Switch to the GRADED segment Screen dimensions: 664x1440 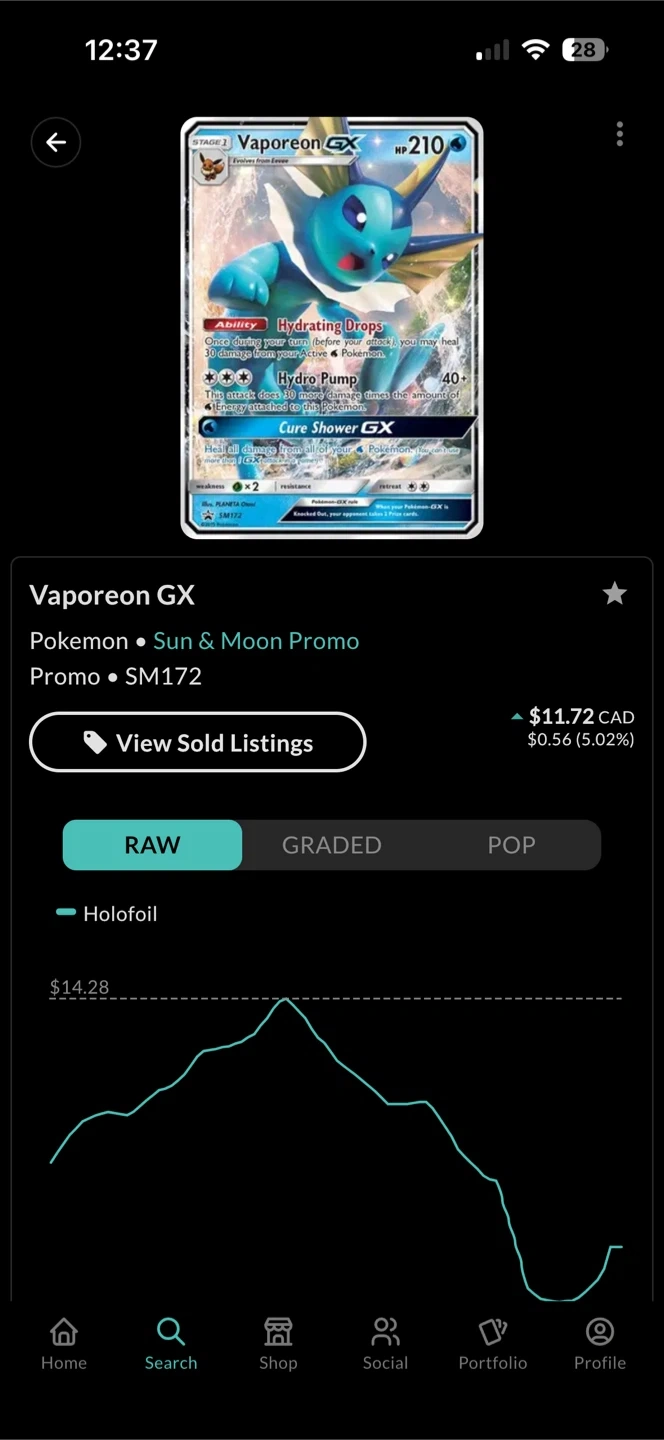click(332, 845)
